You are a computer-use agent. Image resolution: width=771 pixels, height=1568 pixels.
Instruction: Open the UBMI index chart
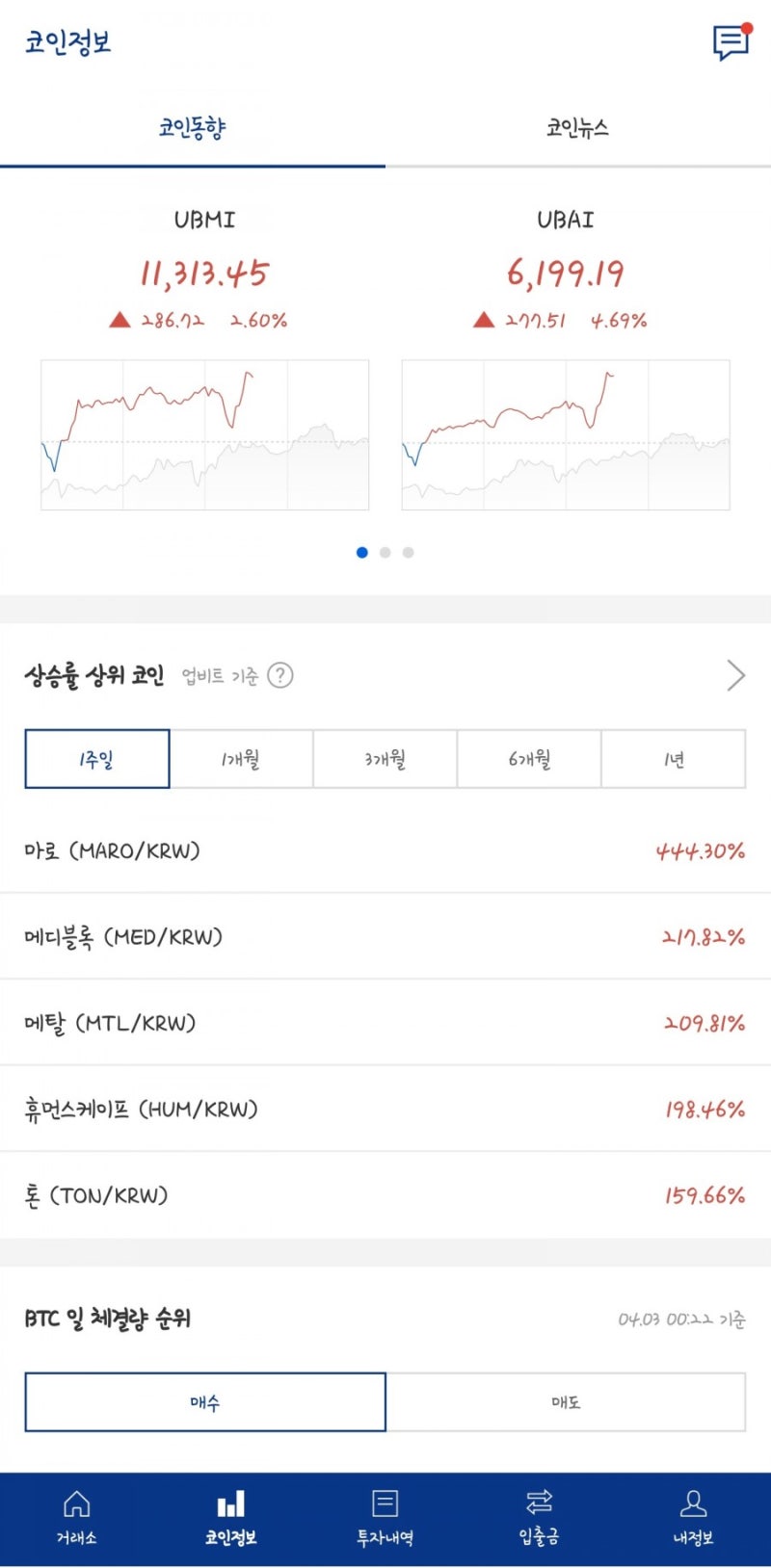click(204, 434)
